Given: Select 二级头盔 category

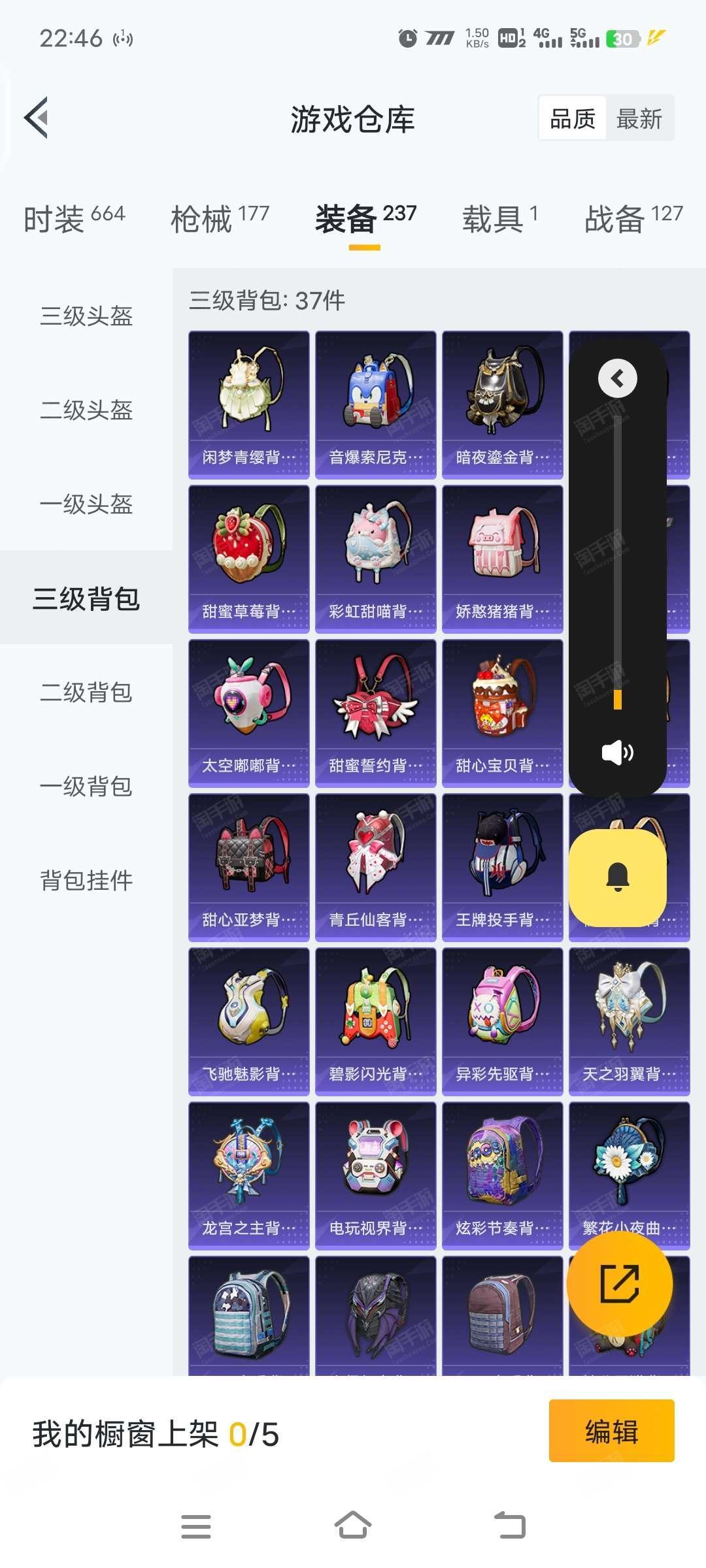Looking at the screenshot, I should (x=86, y=410).
